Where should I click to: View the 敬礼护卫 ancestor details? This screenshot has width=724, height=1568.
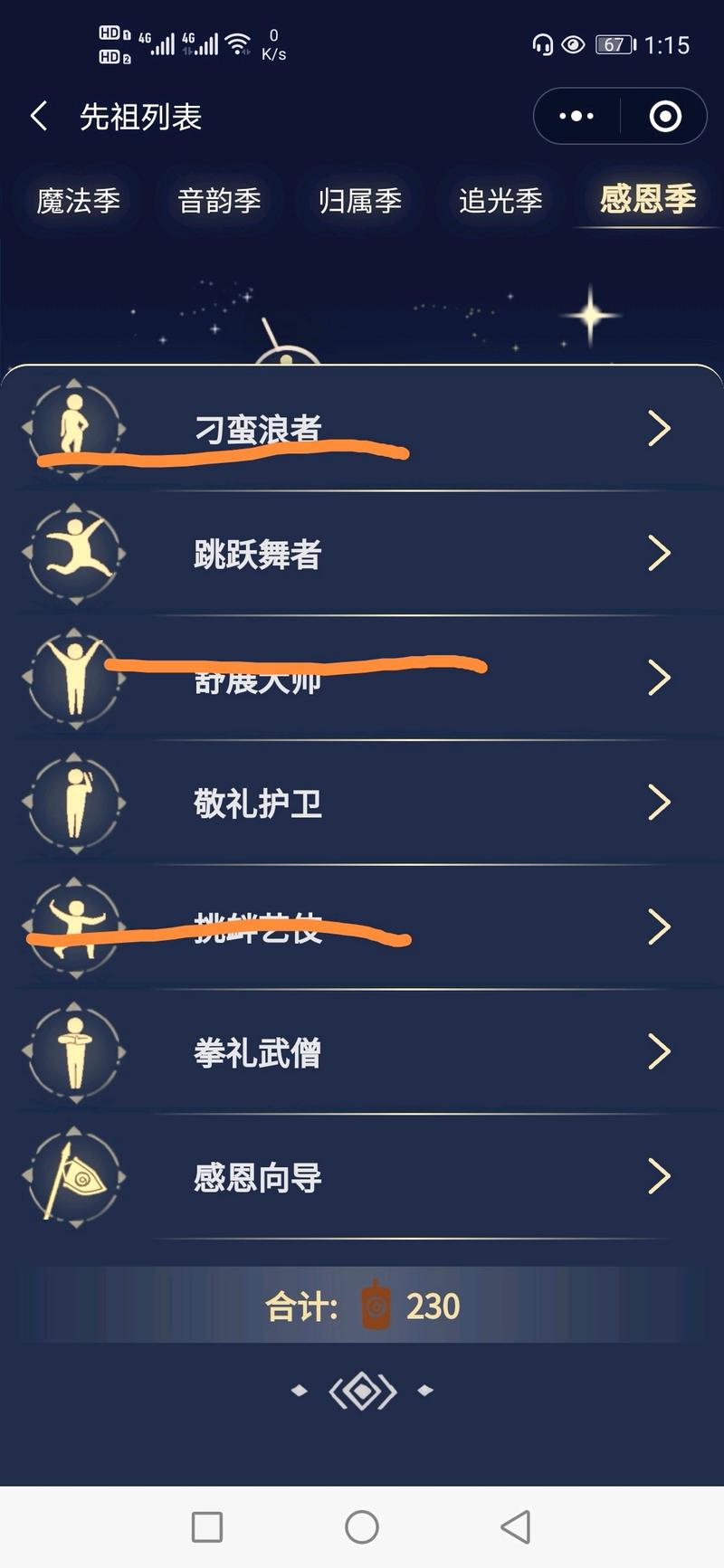362,803
